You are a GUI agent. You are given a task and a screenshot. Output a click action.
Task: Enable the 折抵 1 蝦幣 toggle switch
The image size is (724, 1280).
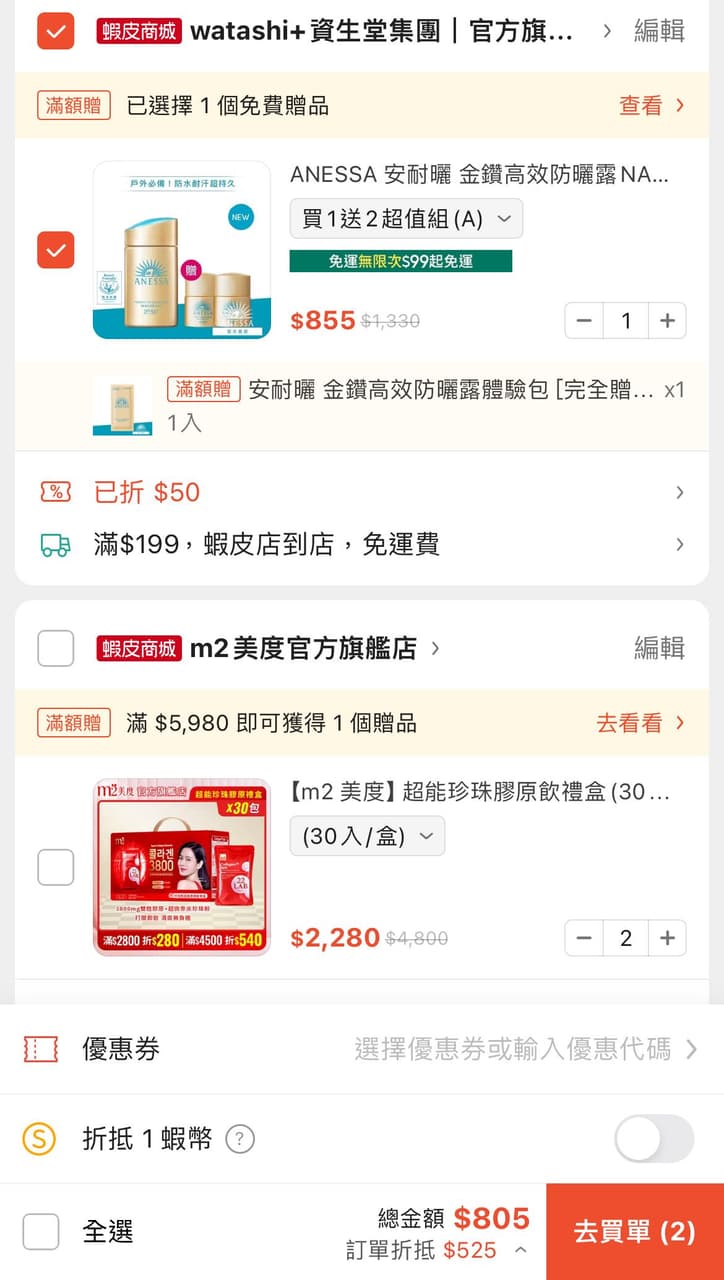[x=652, y=1139]
